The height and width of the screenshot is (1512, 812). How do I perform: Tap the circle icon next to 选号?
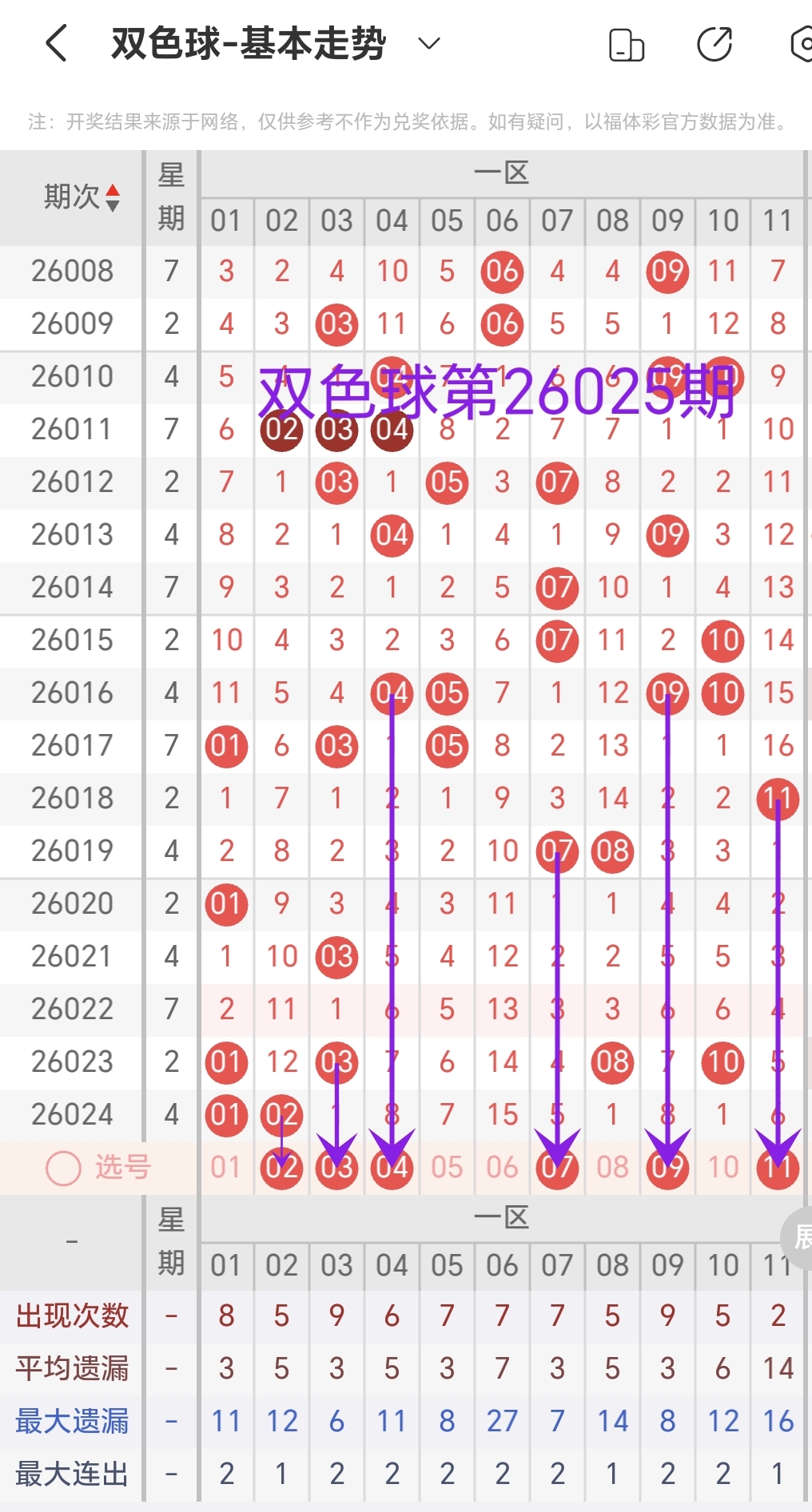62,1167
